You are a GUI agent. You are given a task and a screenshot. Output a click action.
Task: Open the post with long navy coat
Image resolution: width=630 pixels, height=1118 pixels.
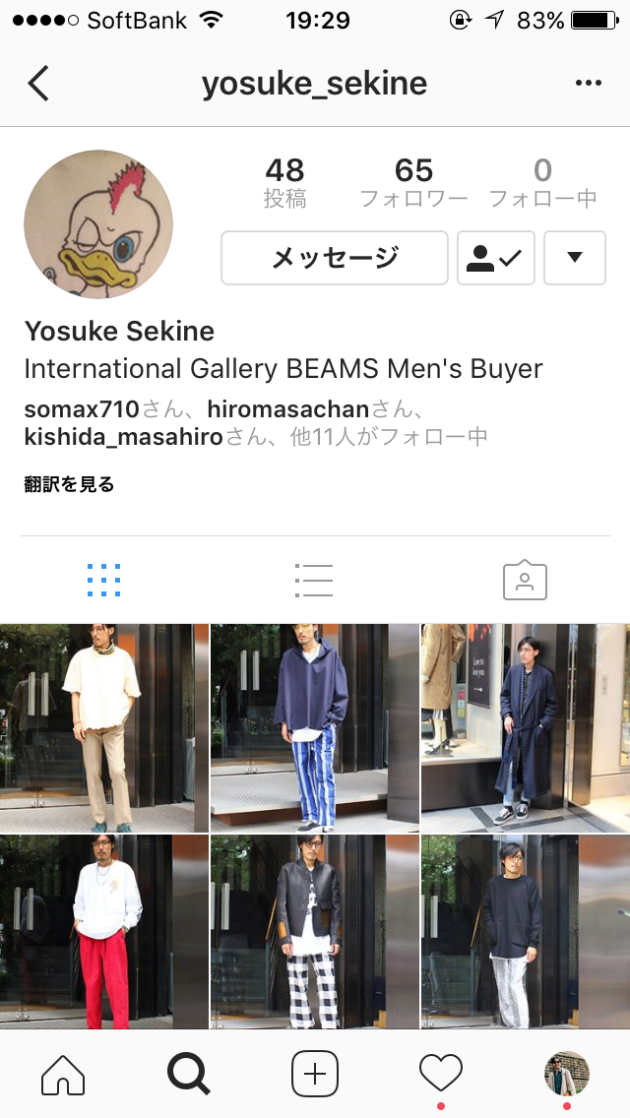525,728
